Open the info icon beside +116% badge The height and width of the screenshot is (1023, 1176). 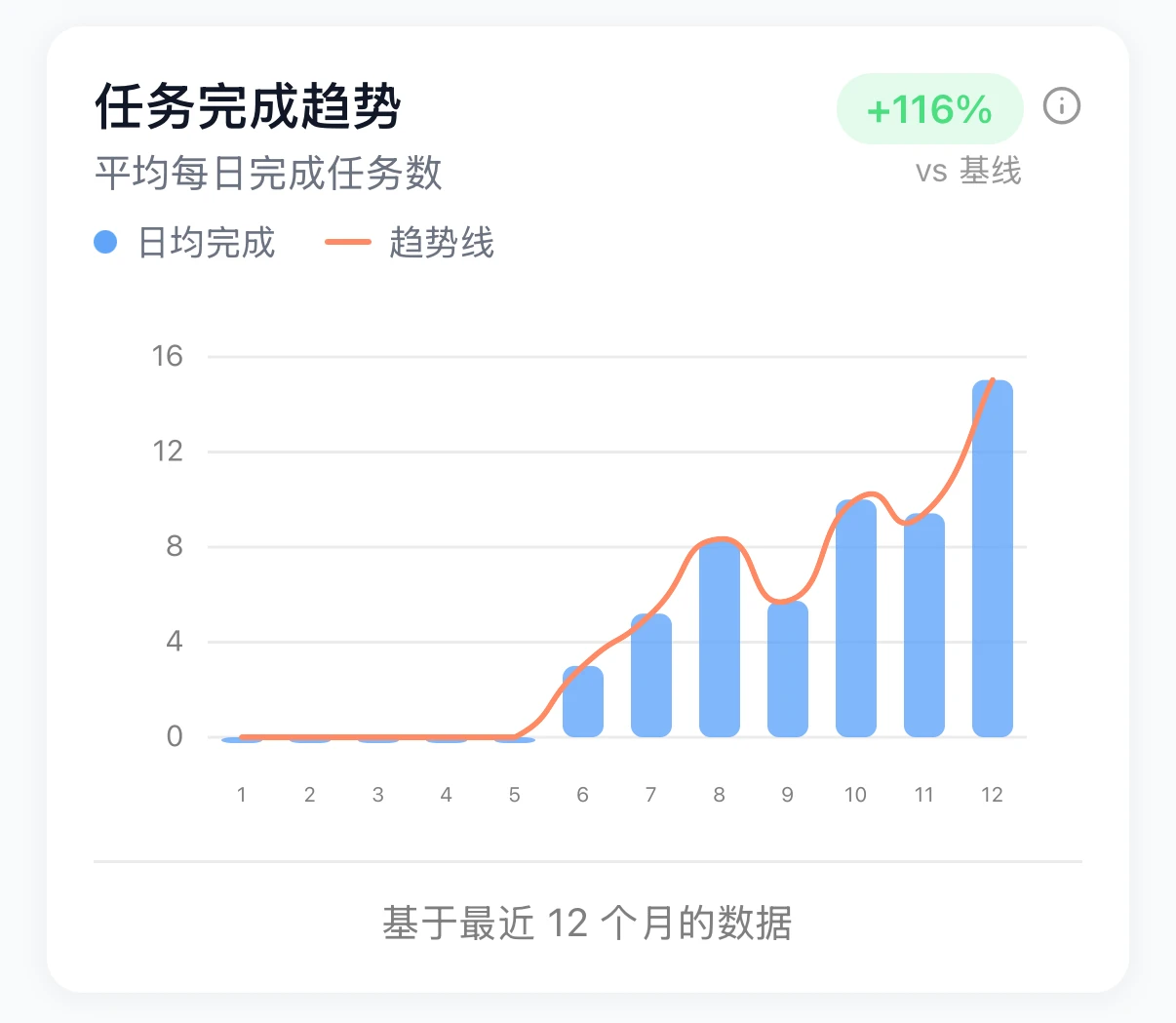pyautogui.click(x=1061, y=105)
